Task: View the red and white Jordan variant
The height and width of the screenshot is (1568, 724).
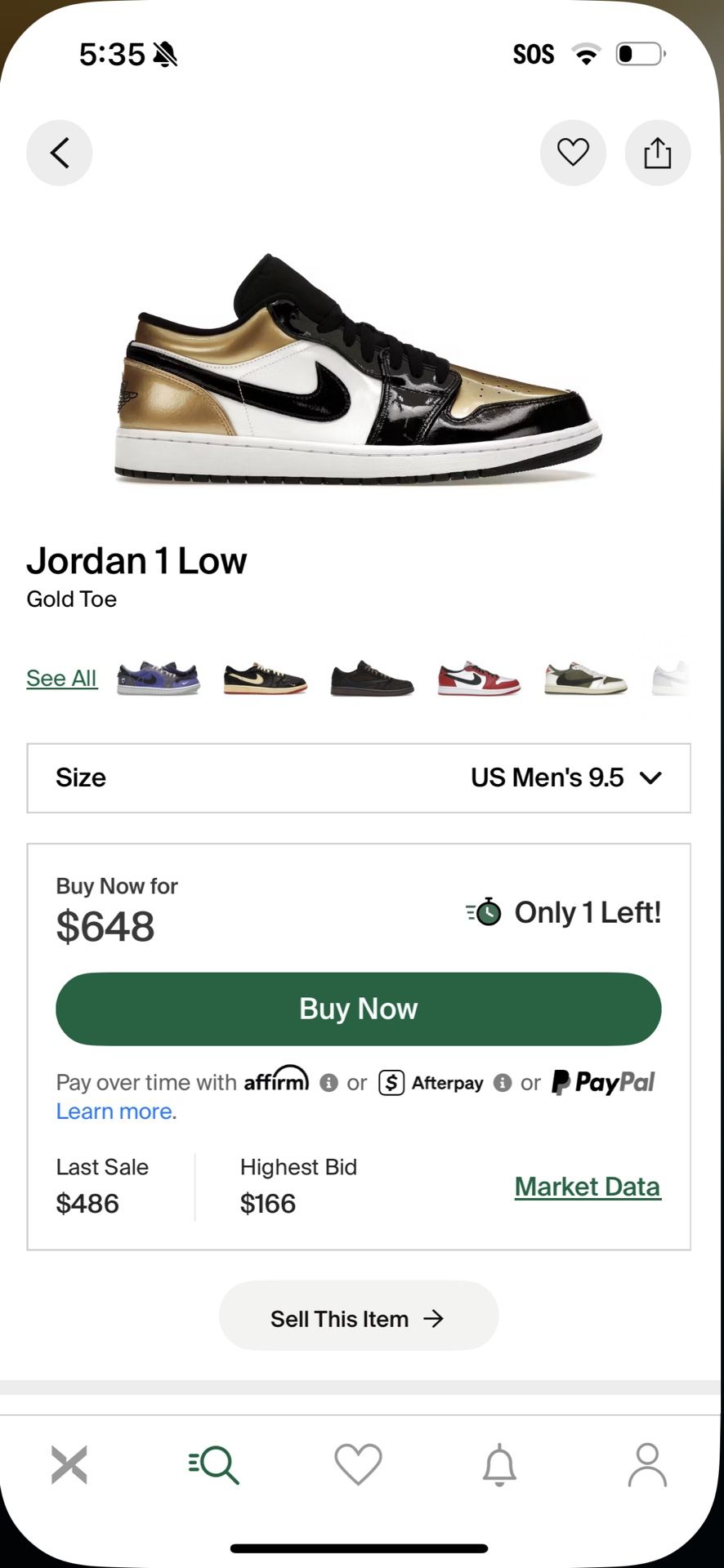Action: click(x=479, y=679)
